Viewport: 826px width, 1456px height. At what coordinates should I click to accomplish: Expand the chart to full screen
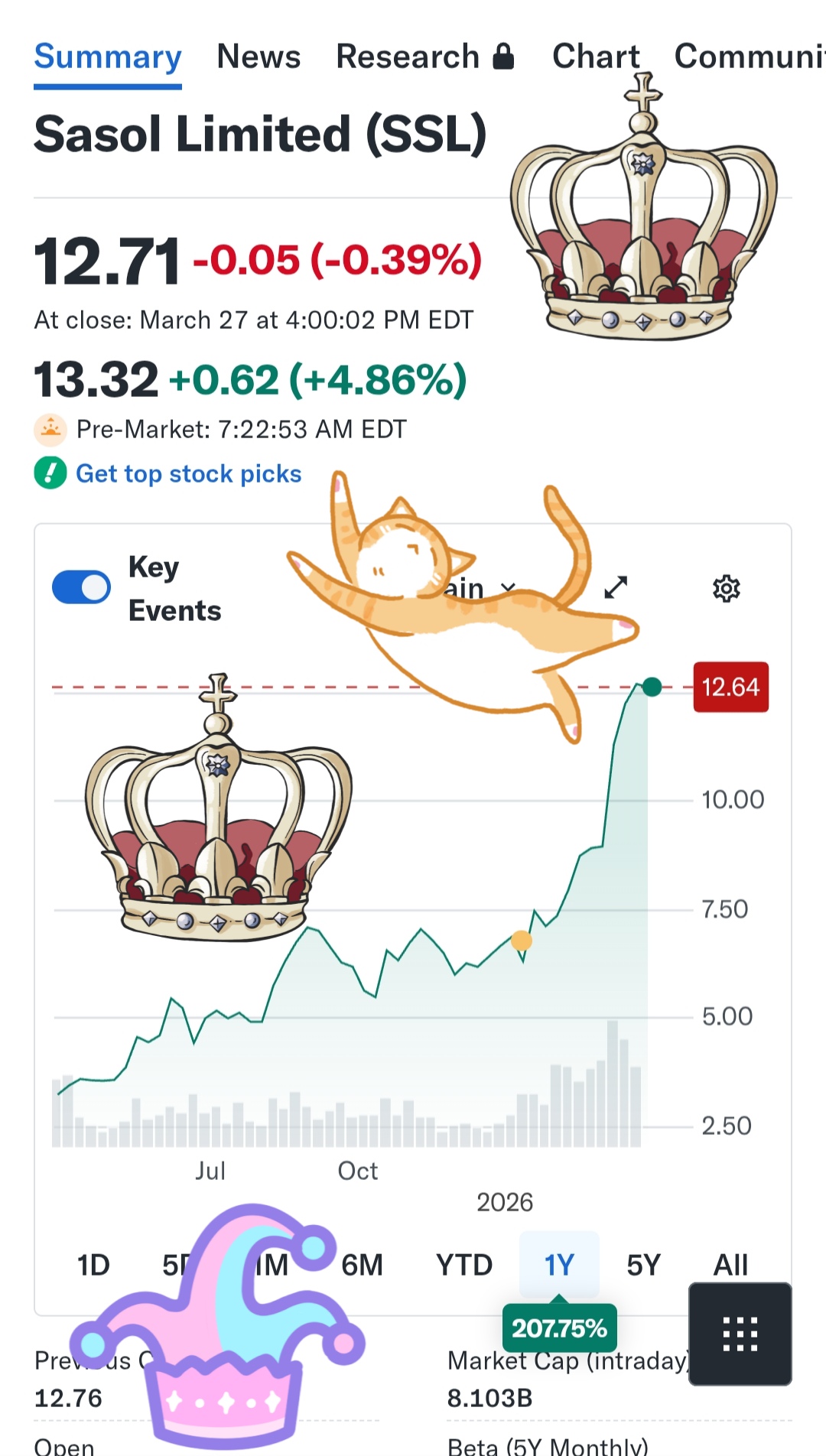click(616, 587)
